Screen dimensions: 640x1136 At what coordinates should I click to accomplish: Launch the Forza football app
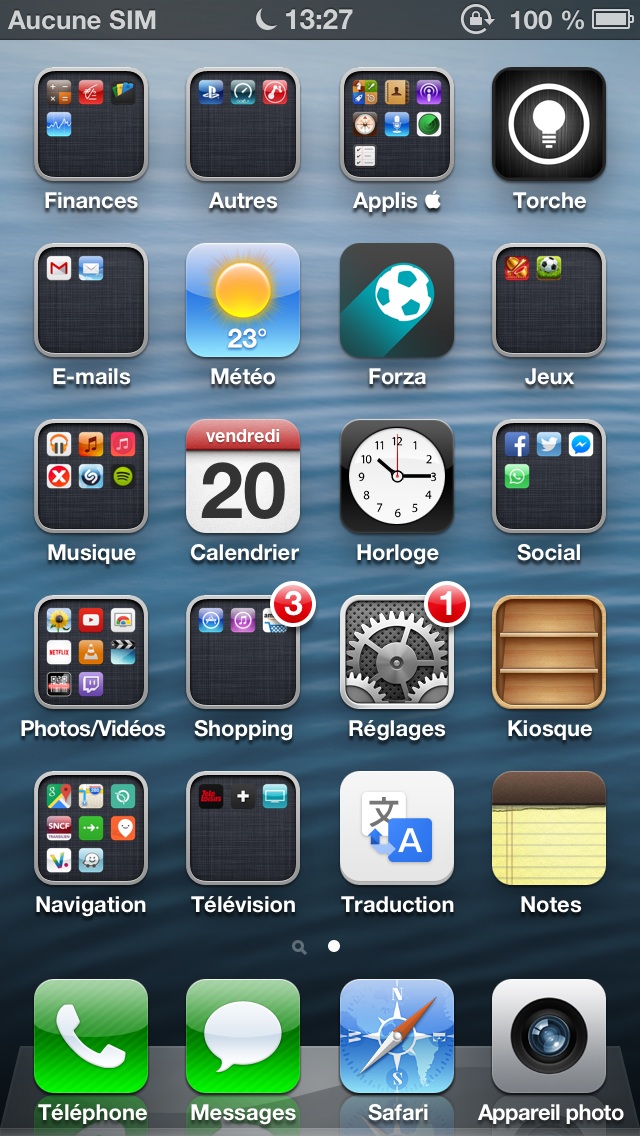point(397,300)
